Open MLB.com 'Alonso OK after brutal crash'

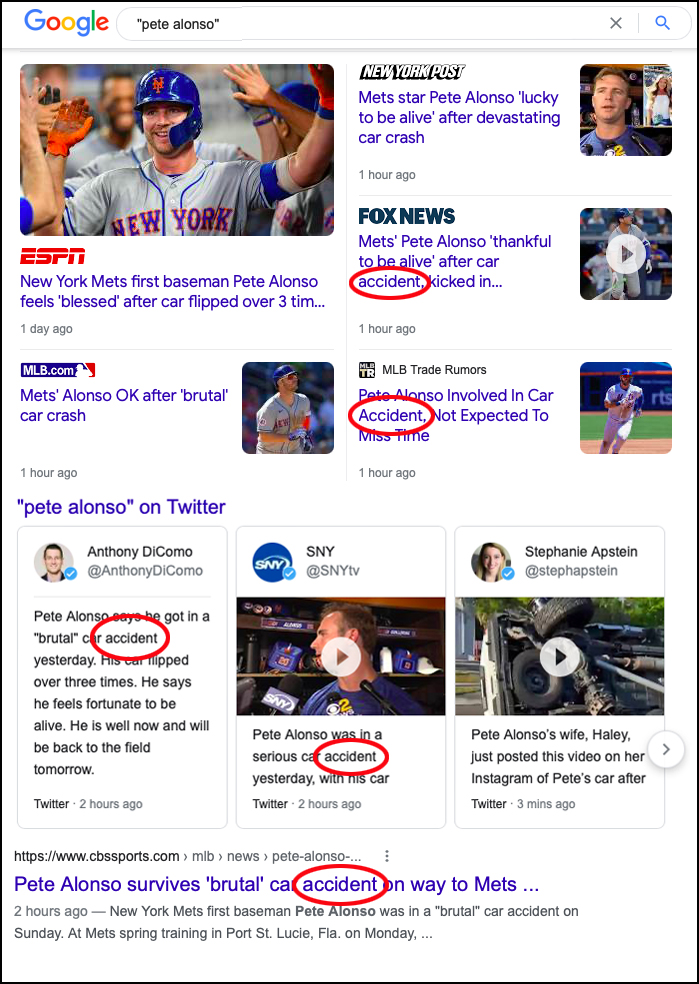click(124, 405)
